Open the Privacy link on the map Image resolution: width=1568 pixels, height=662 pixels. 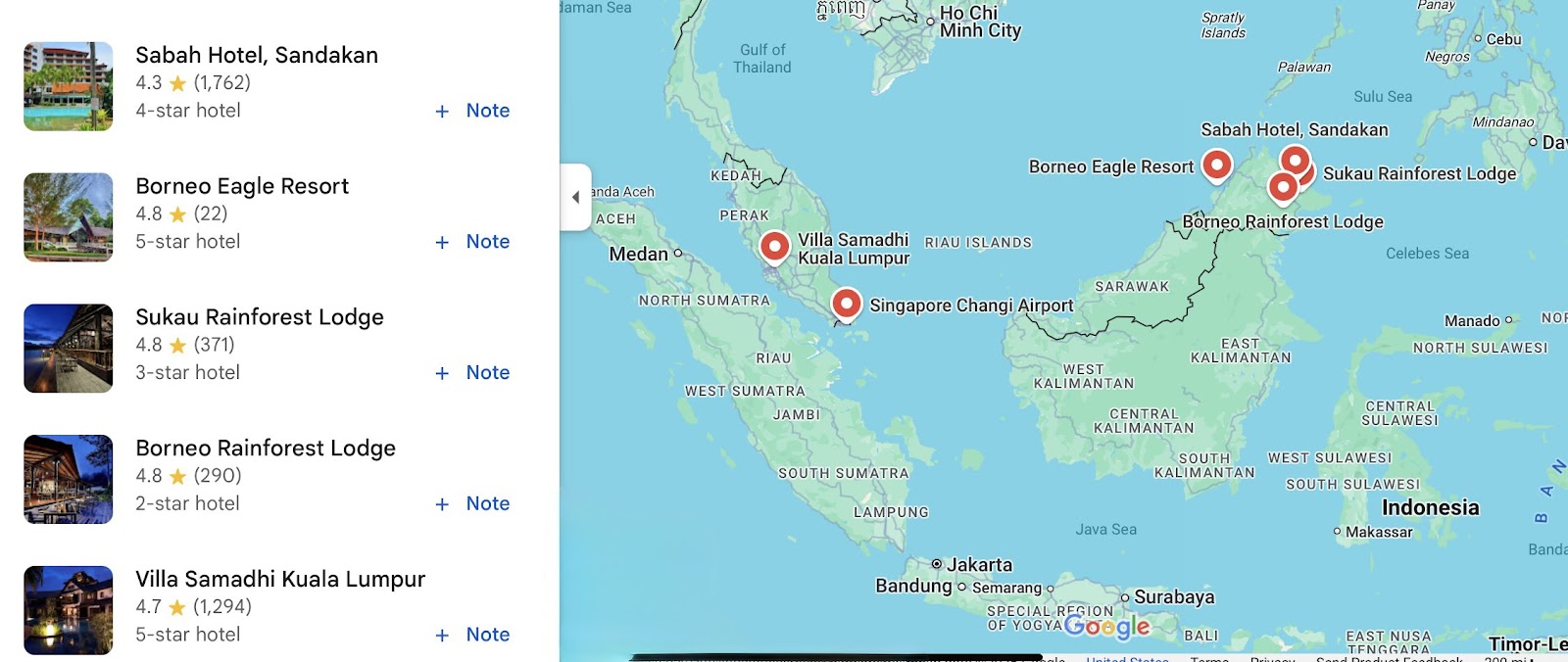point(1272,659)
